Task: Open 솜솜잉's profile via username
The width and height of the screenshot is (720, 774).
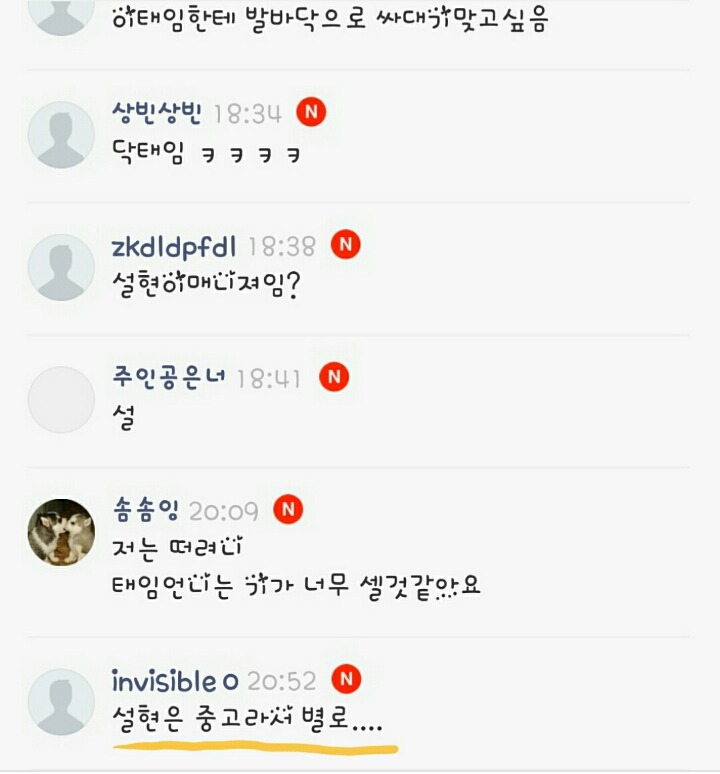Action: [x=145, y=511]
